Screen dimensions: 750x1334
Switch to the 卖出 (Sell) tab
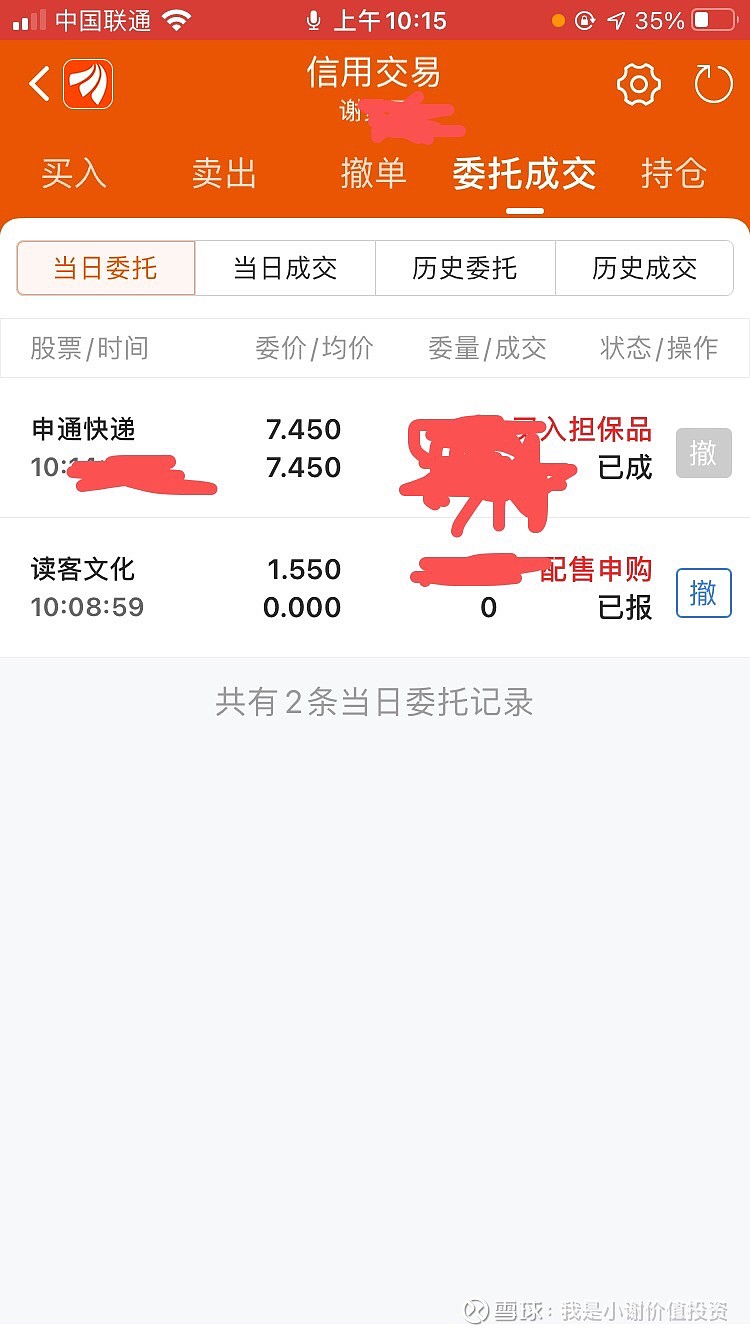pyautogui.click(x=223, y=173)
